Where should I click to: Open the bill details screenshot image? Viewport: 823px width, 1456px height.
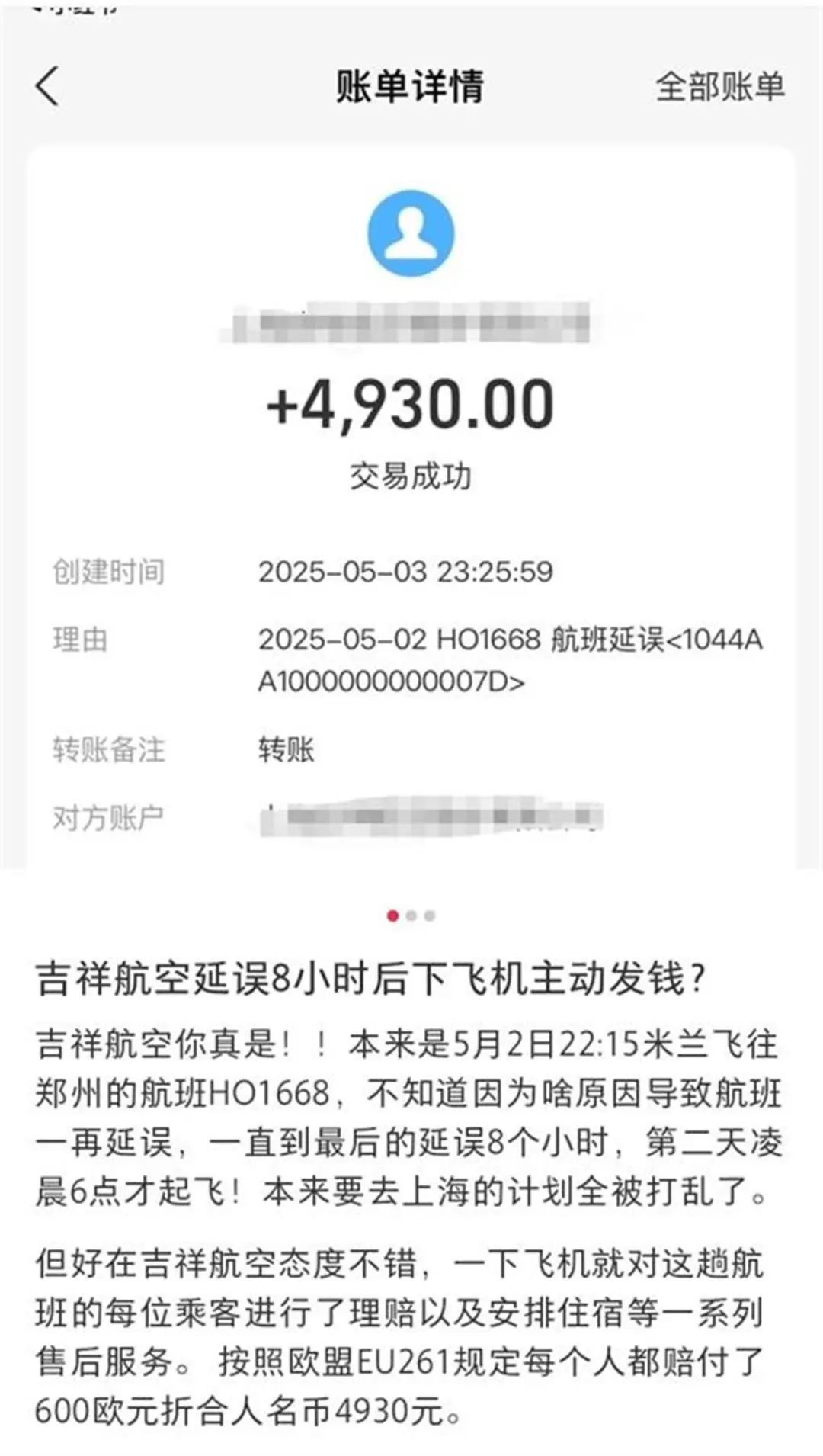coord(411,457)
